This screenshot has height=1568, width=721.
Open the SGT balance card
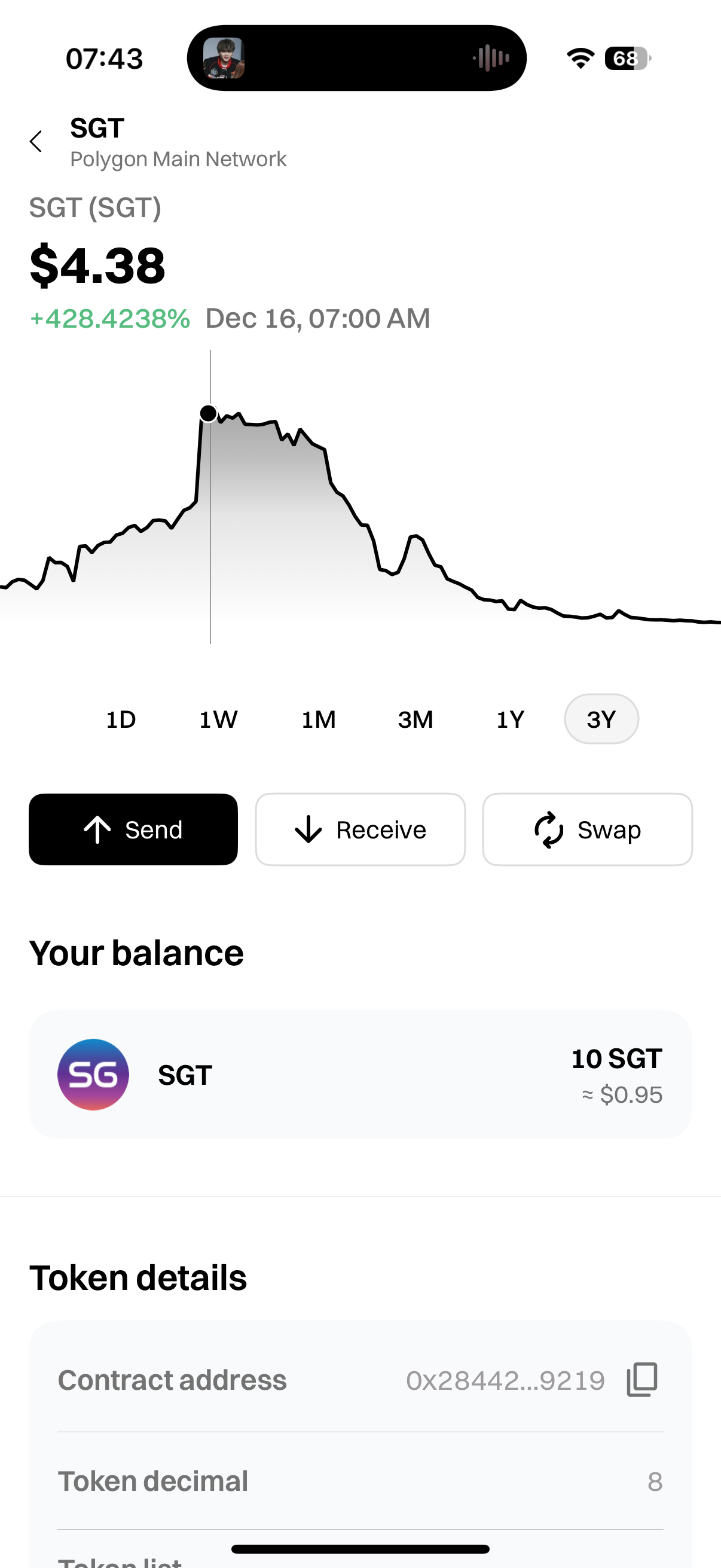pyautogui.click(x=360, y=1075)
